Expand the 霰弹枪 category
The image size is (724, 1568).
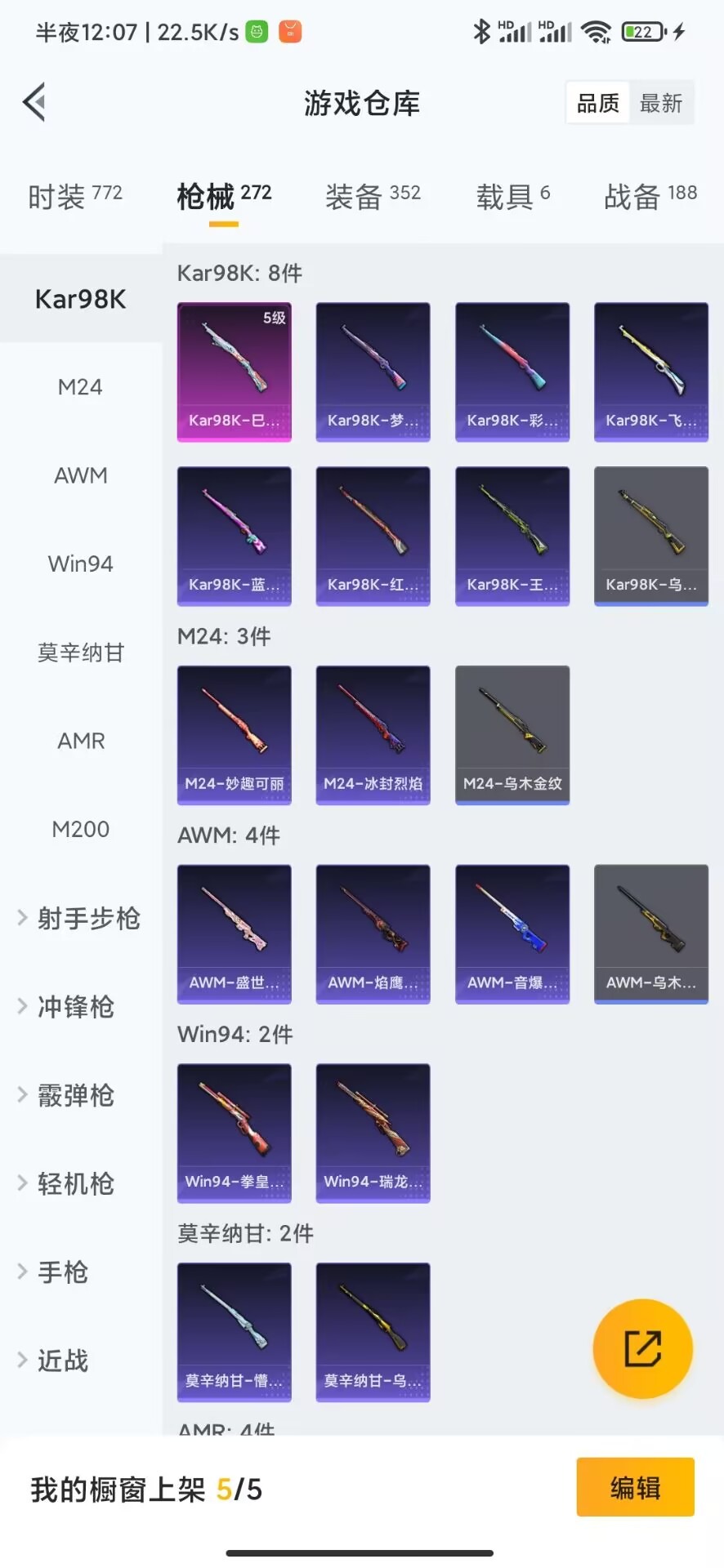[75, 1095]
